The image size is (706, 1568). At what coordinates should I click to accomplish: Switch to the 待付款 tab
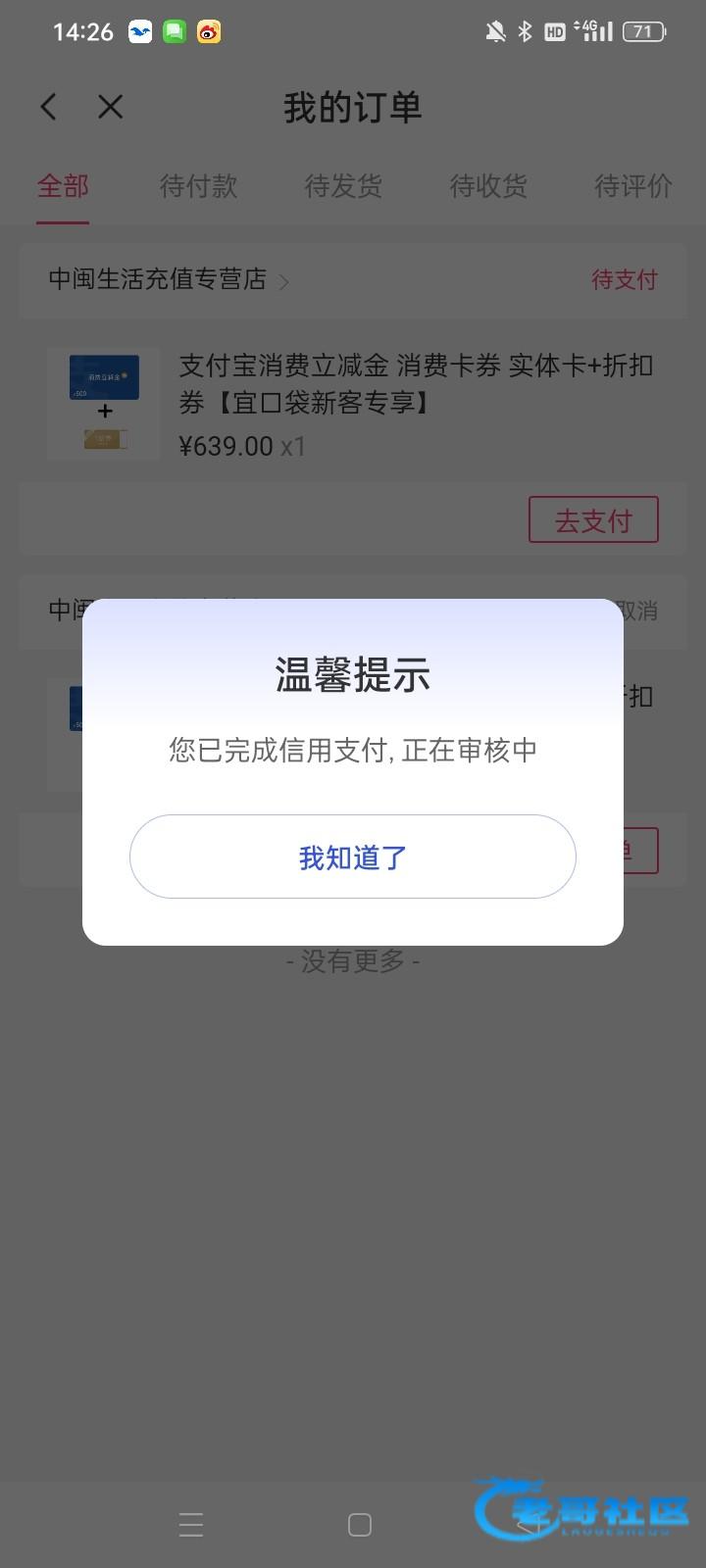198,186
